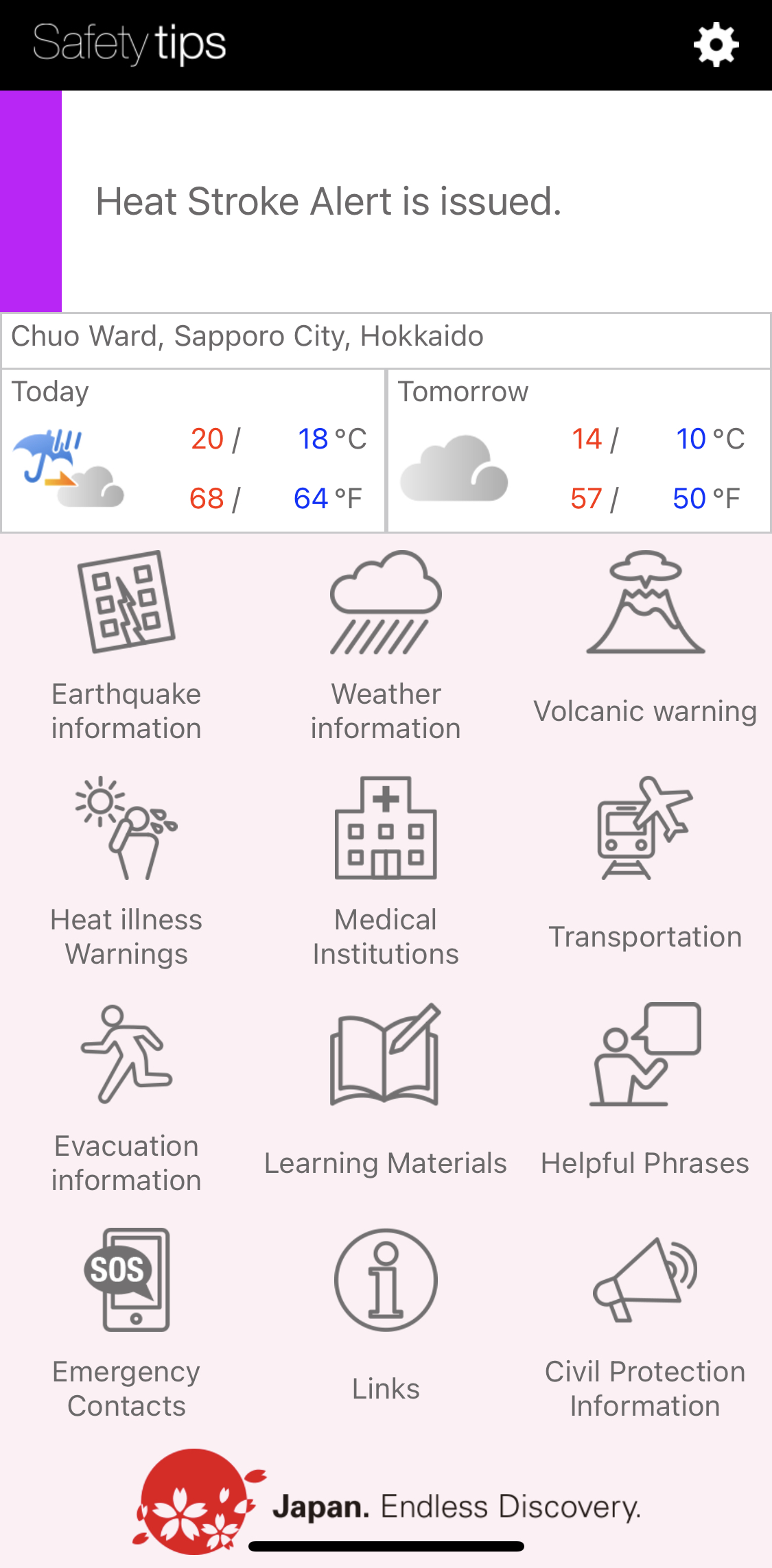Tap Today's weather forecast card
Viewport: 772px width, 1568px height.
click(193, 451)
